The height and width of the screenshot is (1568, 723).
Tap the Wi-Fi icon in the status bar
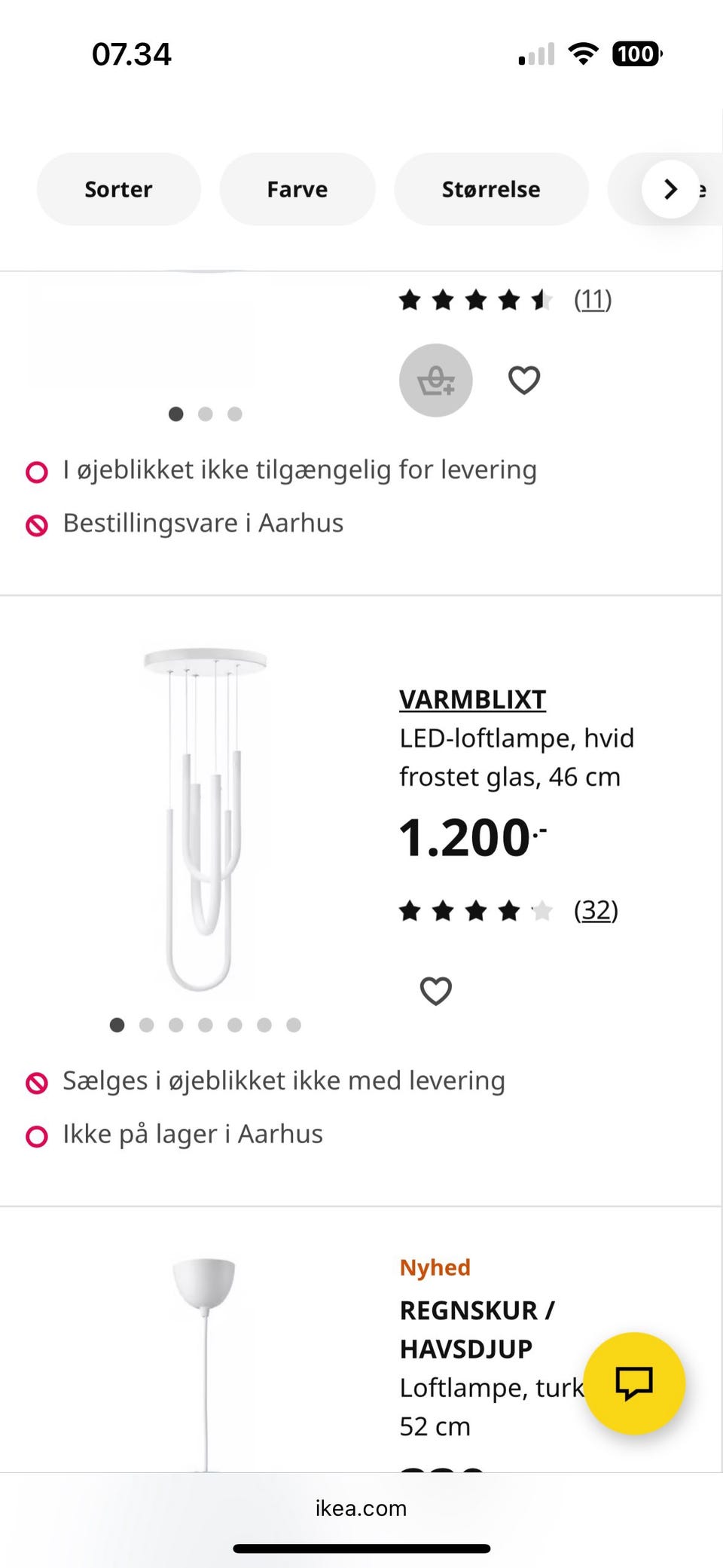point(581,53)
